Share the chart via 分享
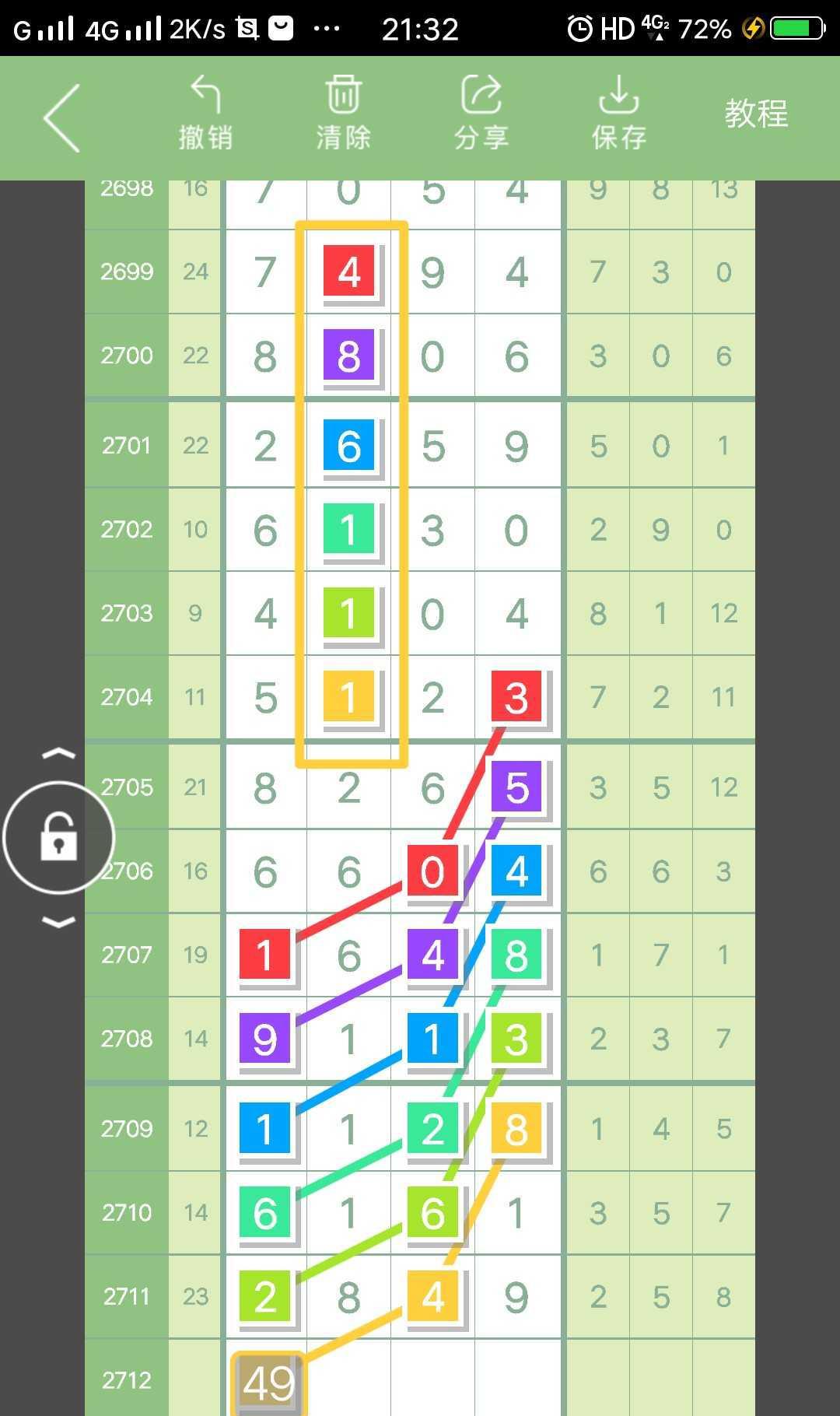 point(481,114)
